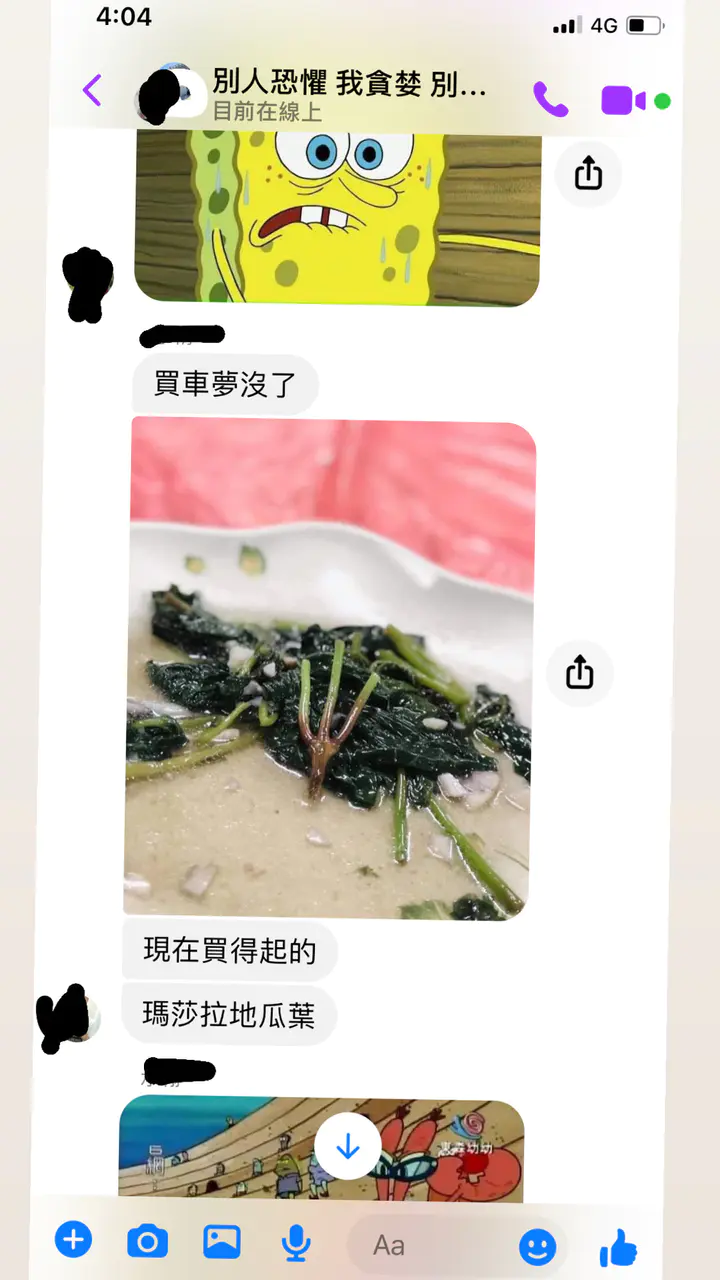
Task: Share the SpongeBob image
Action: (589, 175)
